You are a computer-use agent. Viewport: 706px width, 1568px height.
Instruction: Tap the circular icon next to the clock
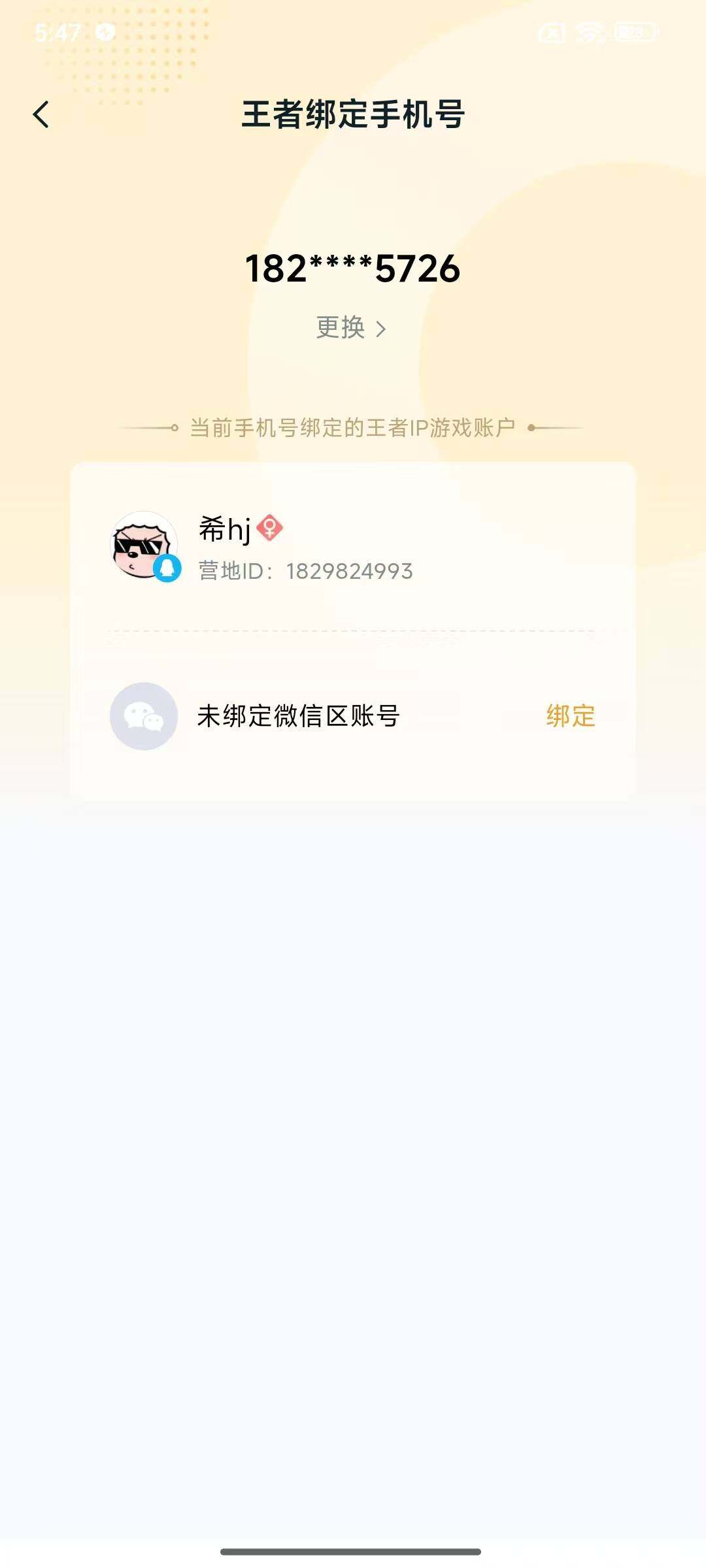pos(103,29)
